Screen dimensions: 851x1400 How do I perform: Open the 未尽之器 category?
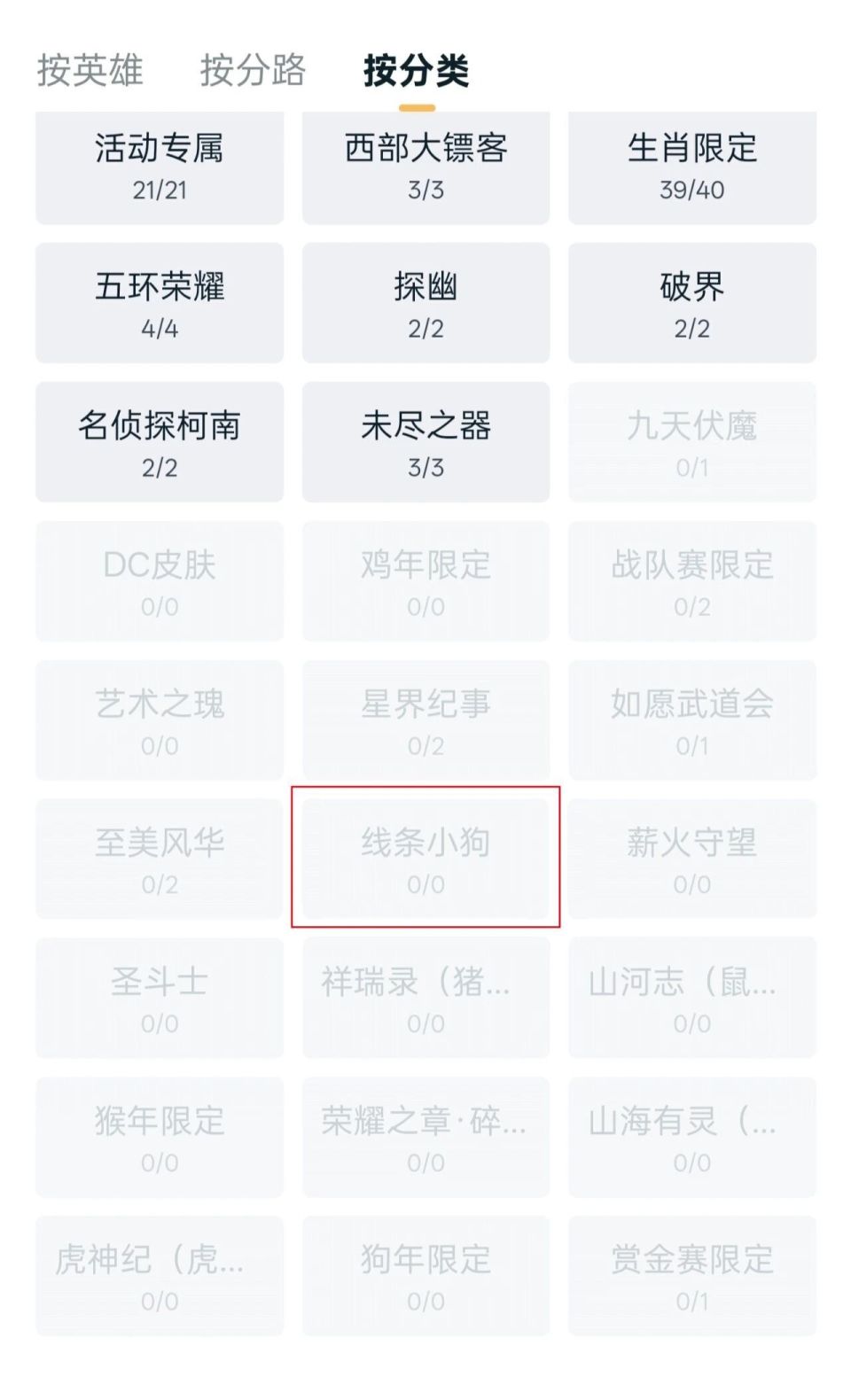pyautogui.click(x=425, y=443)
